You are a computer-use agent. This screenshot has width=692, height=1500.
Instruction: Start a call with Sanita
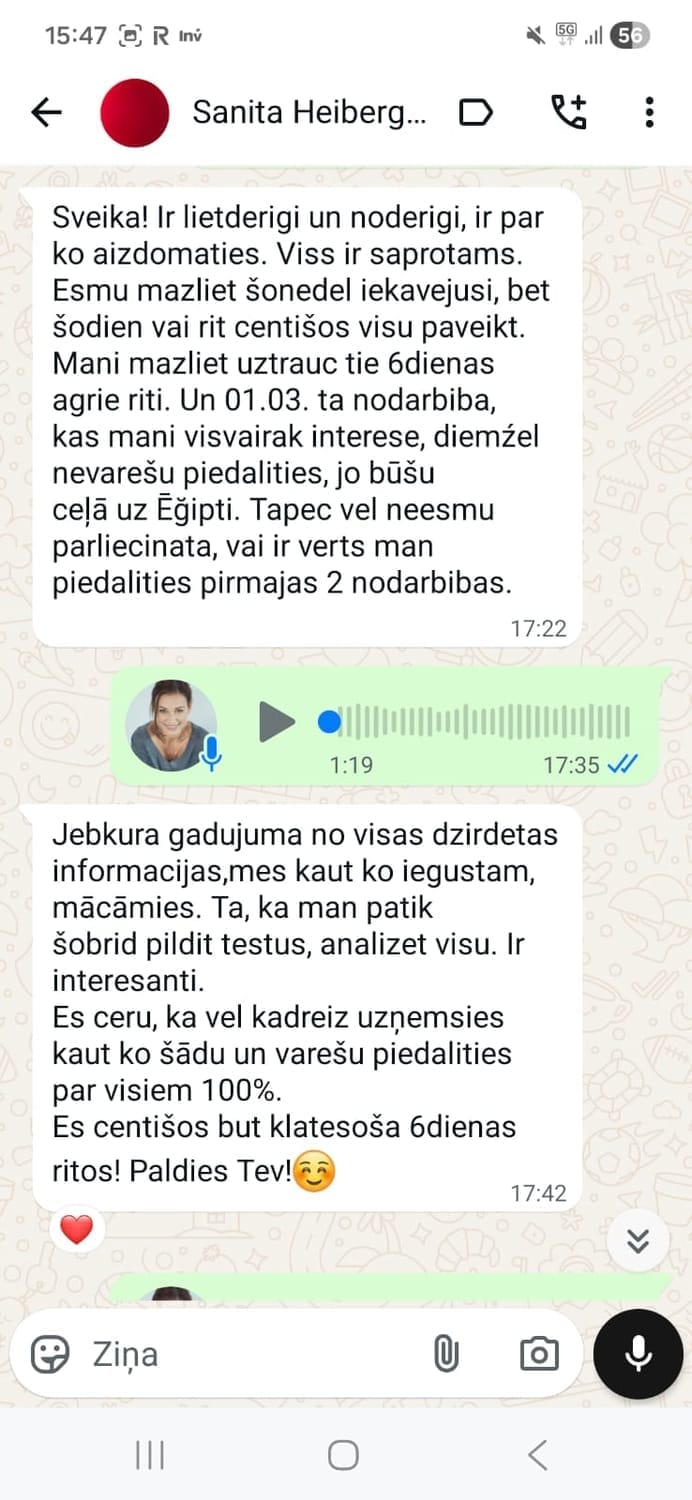click(x=569, y=113)
